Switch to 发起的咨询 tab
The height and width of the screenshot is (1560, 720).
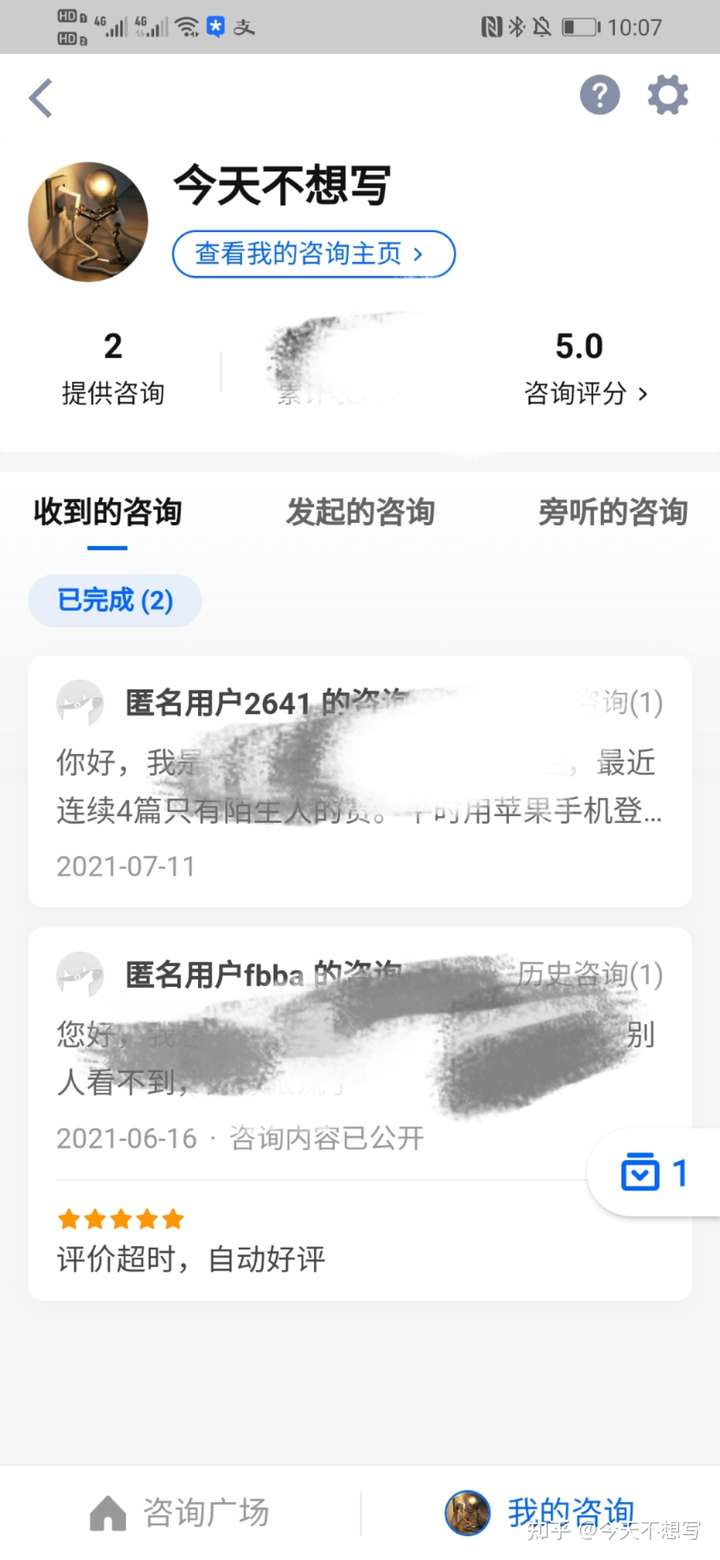360,512
